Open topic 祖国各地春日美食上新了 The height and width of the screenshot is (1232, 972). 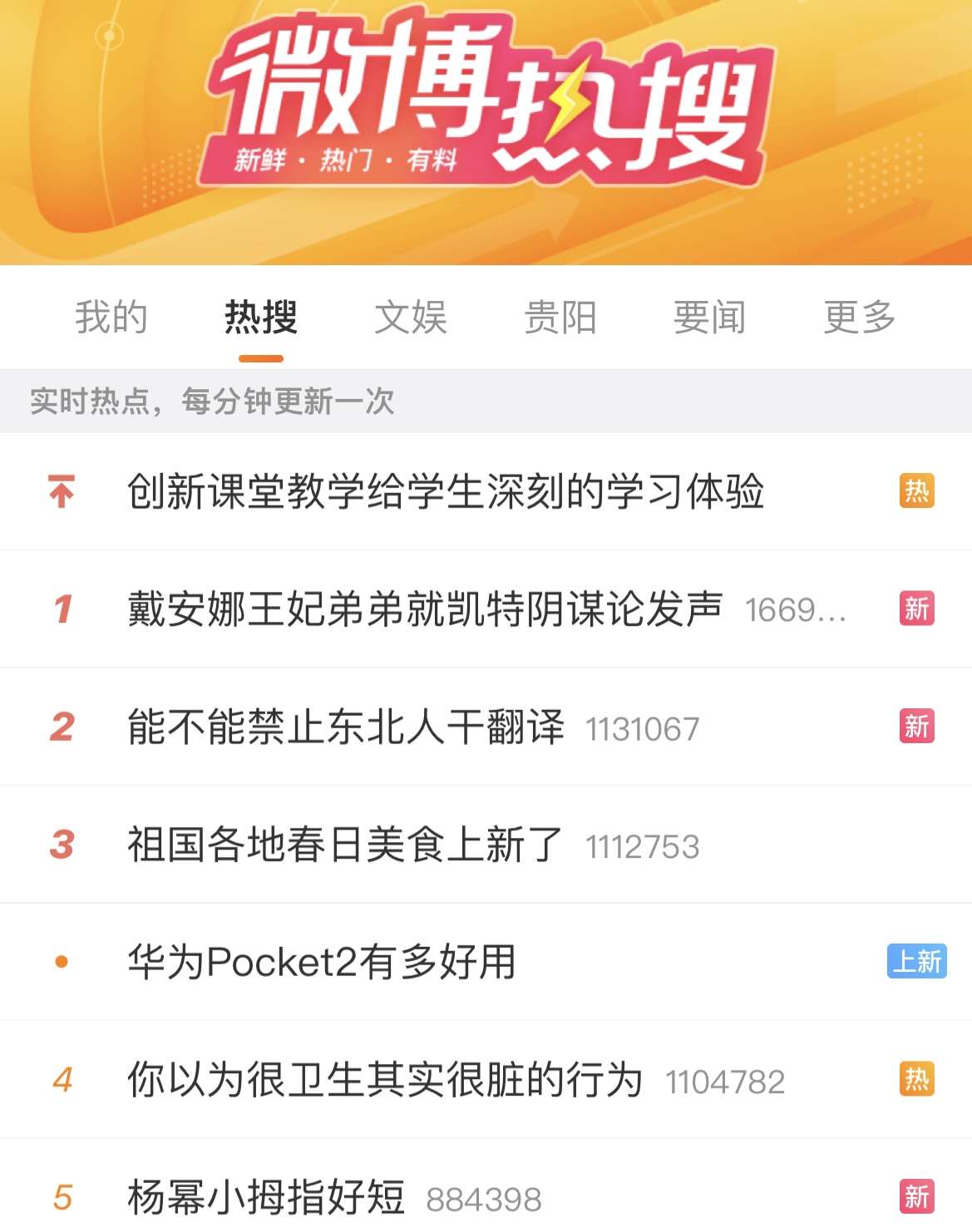click(346, 845)
